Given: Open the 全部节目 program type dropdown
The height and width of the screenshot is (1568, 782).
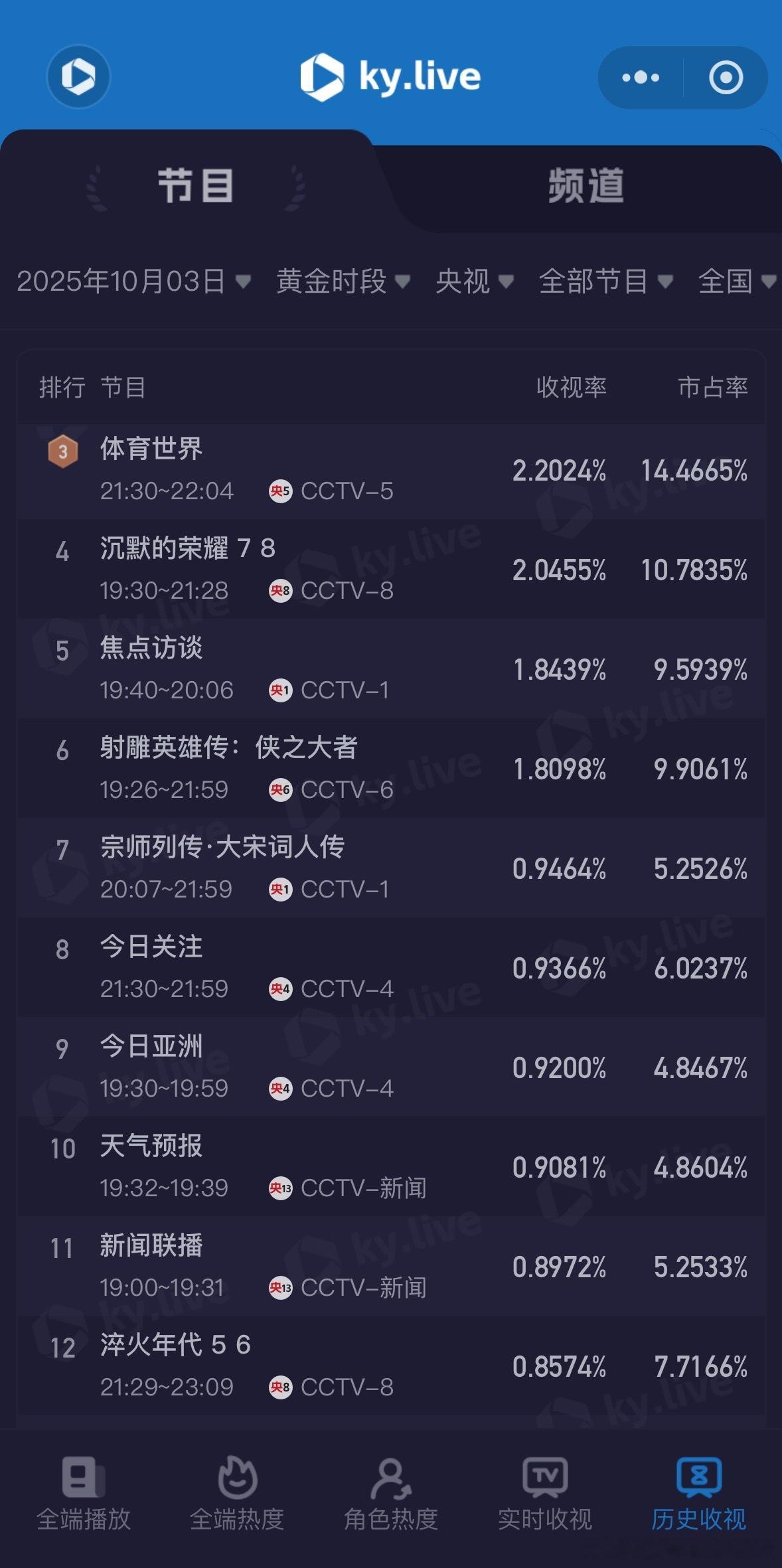Looking at the screenshot, I should (x=606, y=281).
